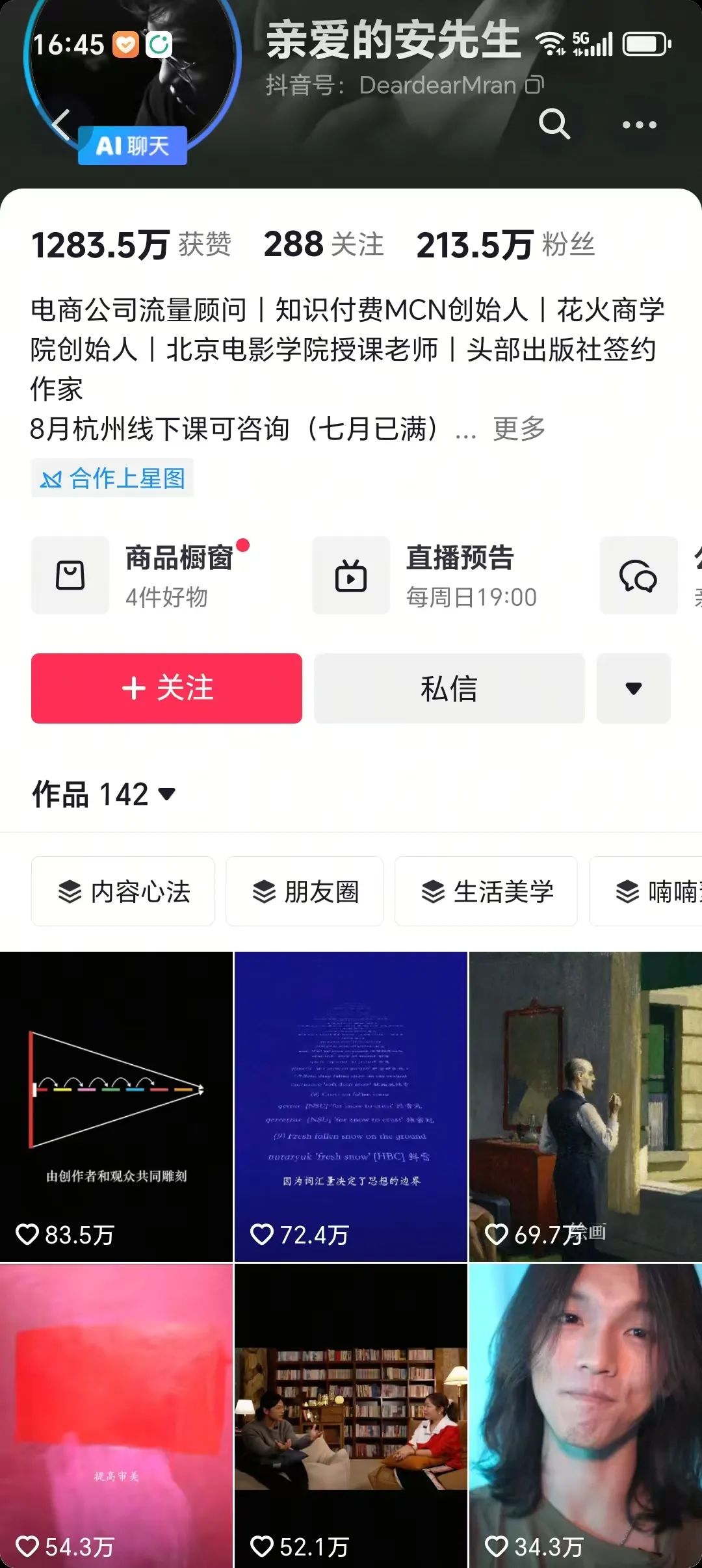Play the video with 83.5万 likes
This screenshot has height=1568, width=702.
click(x=116, y=1106)
